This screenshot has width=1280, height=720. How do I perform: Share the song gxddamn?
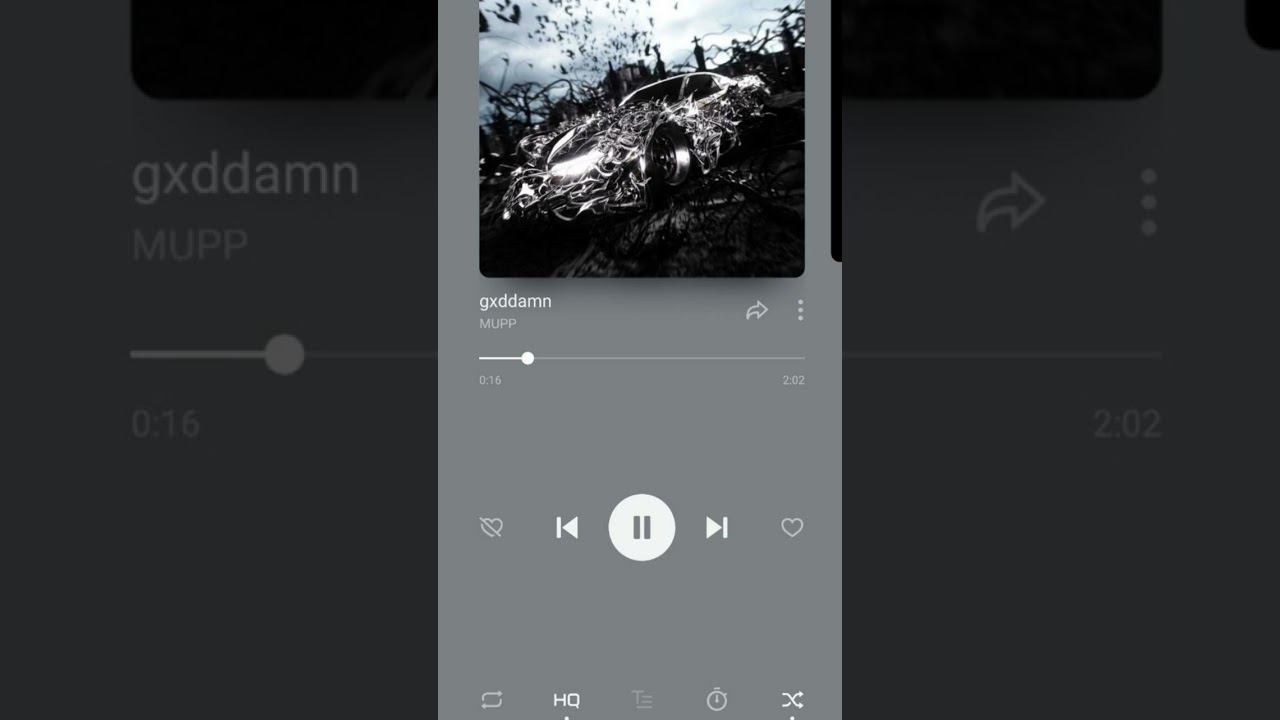(757, 311)
